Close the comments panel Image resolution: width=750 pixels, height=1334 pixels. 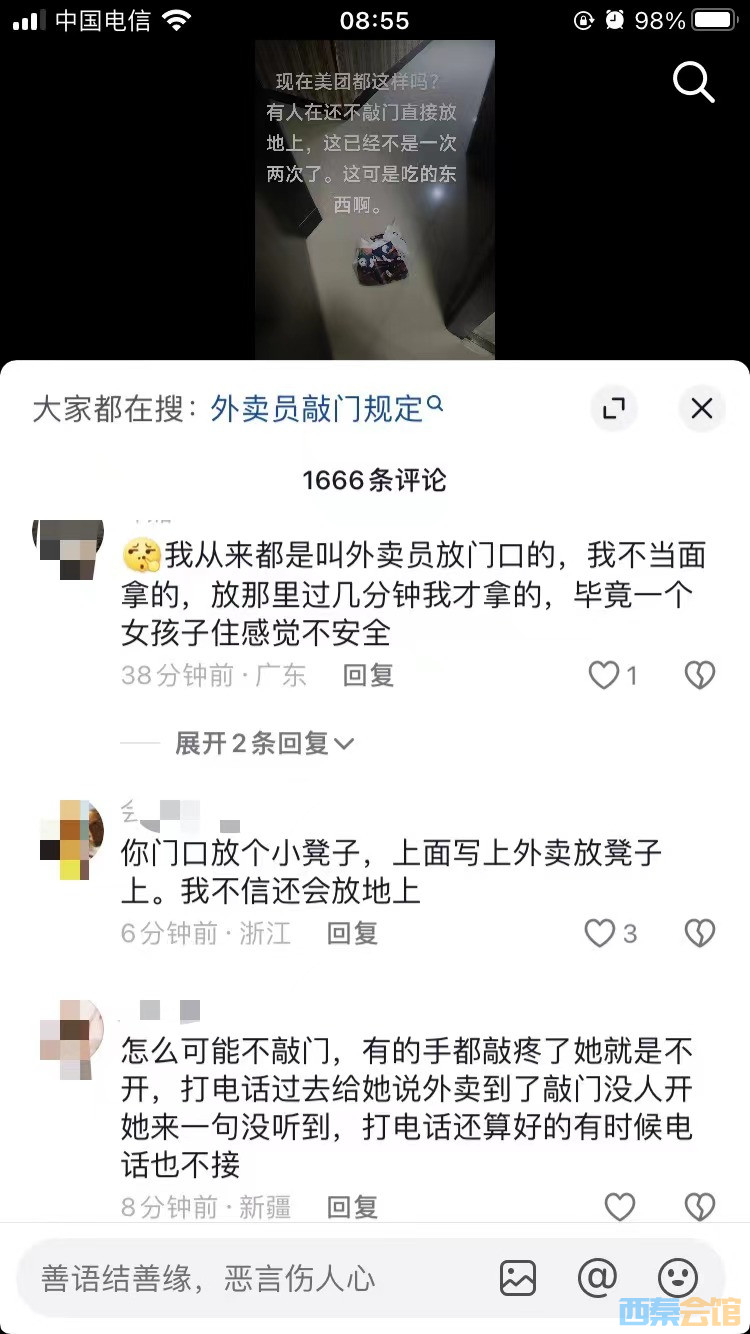pyautogui.click(x=702, y=408)
